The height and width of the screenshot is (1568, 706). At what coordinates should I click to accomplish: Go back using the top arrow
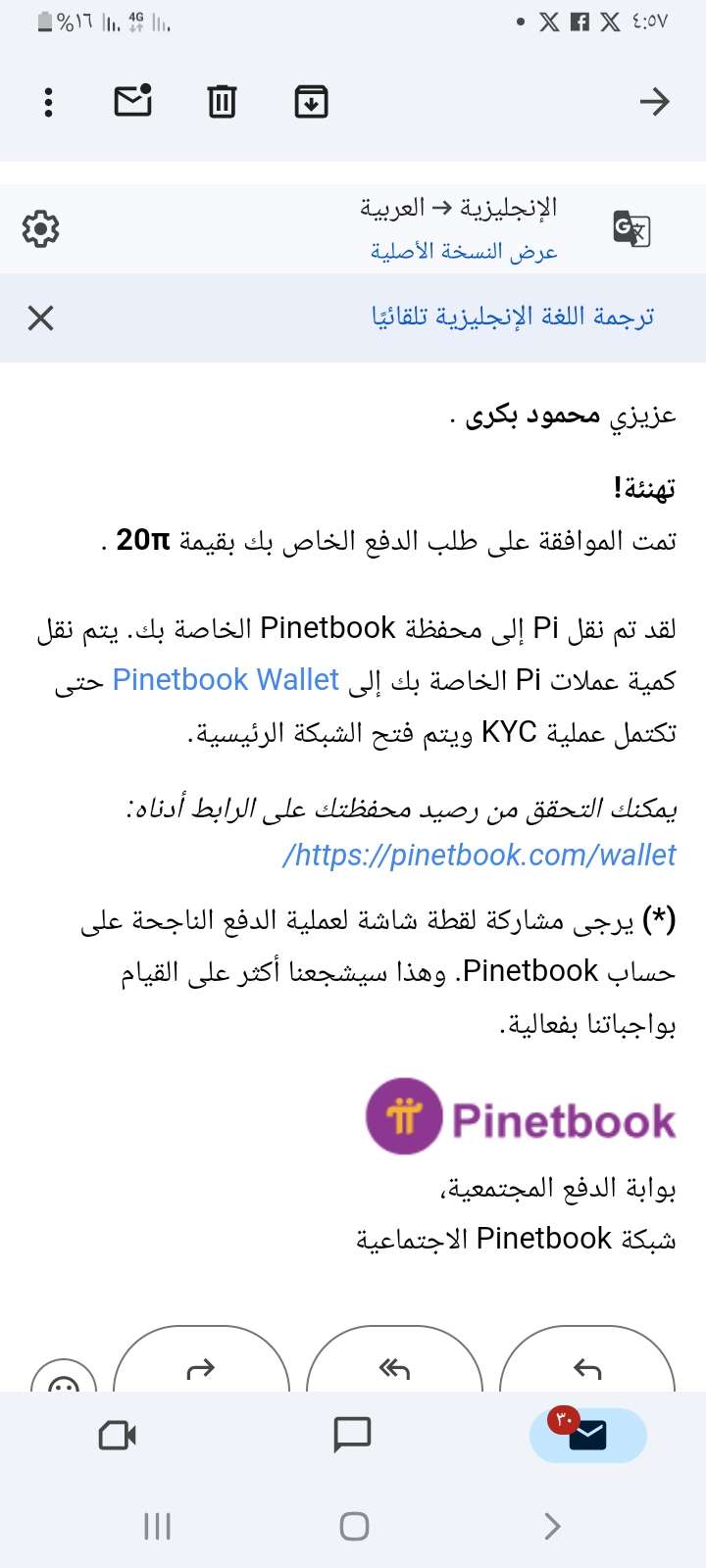click(654, 102)
